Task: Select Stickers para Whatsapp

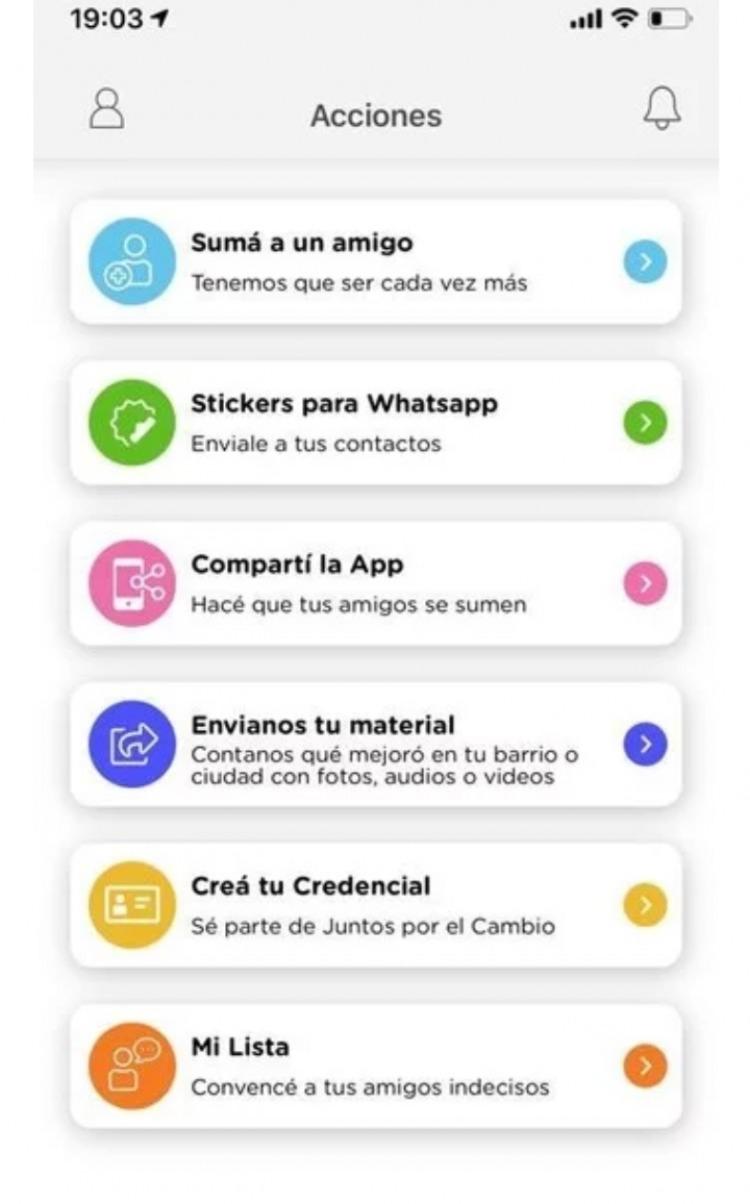Action: pyautogui.click(x=375, y=423)
